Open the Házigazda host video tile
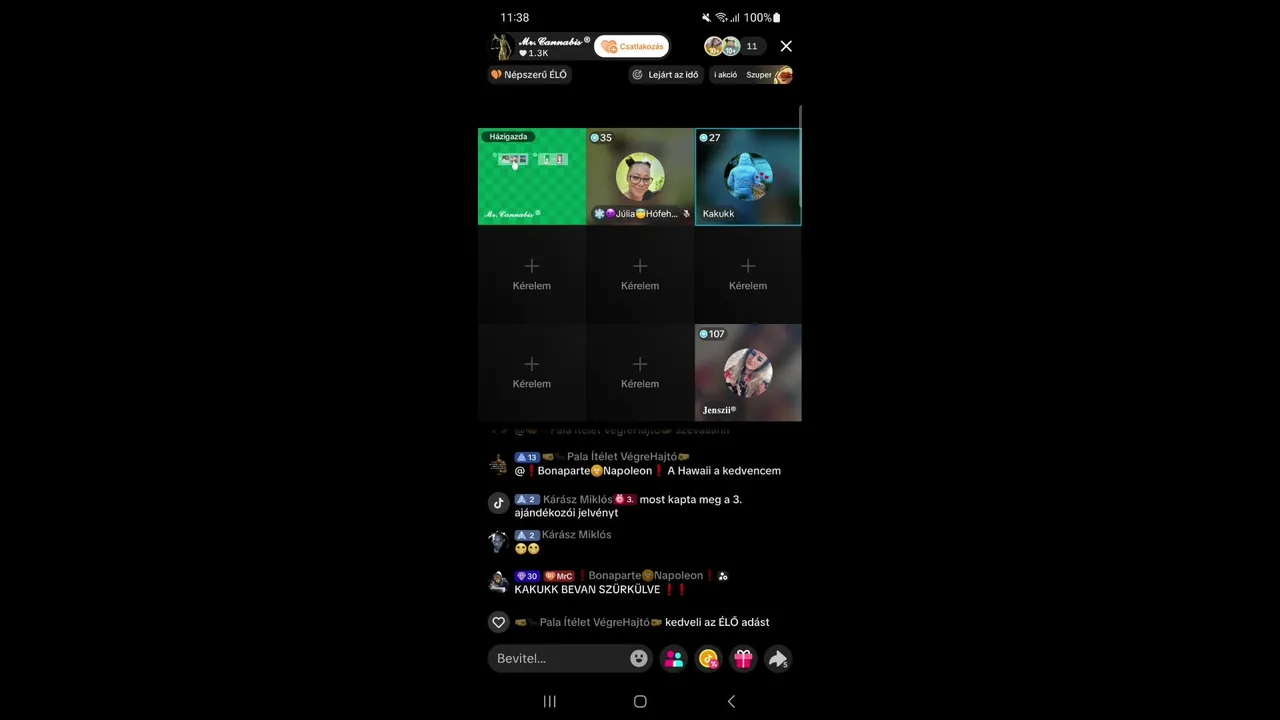This screenshot has height=720, width=1280. 531,177
